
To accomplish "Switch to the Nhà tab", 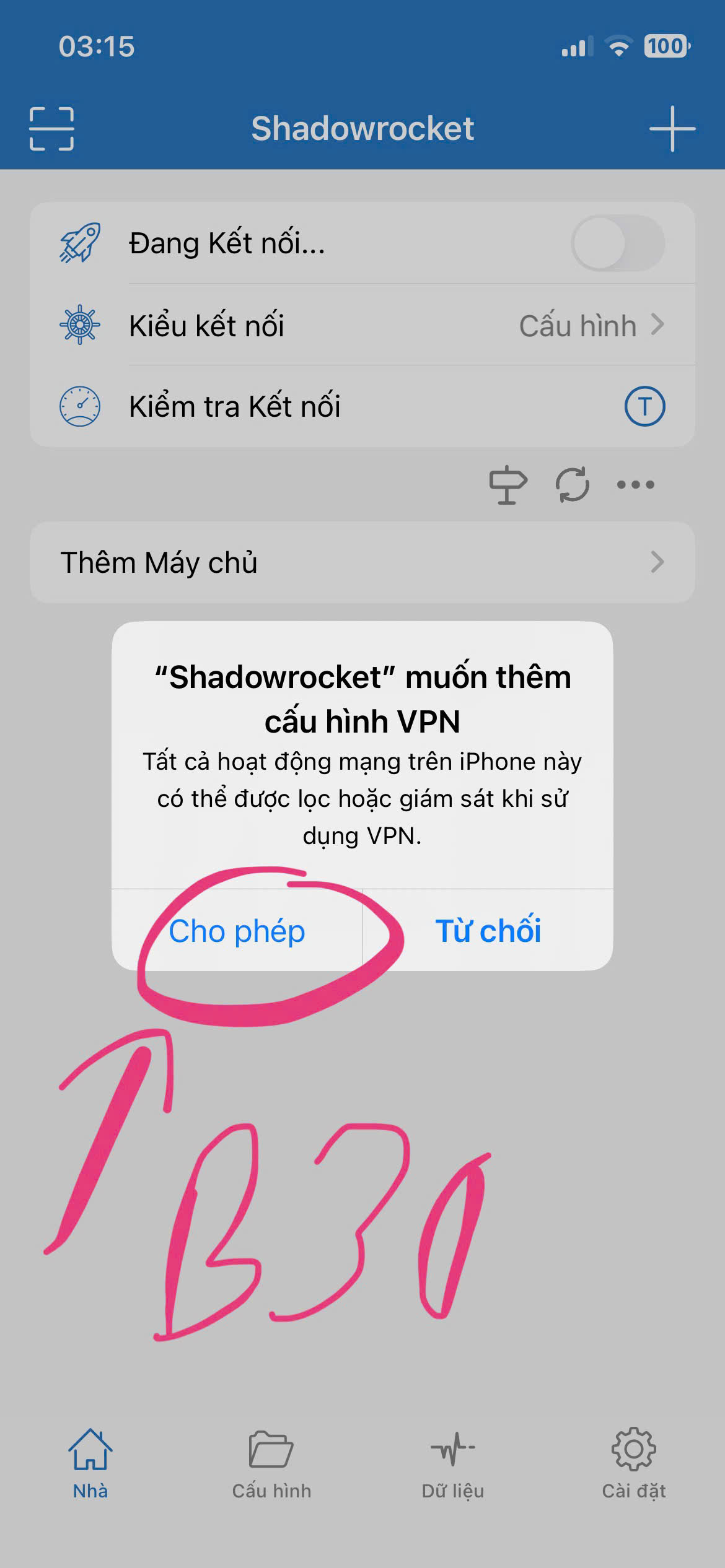I will [x=90, y=1464].
